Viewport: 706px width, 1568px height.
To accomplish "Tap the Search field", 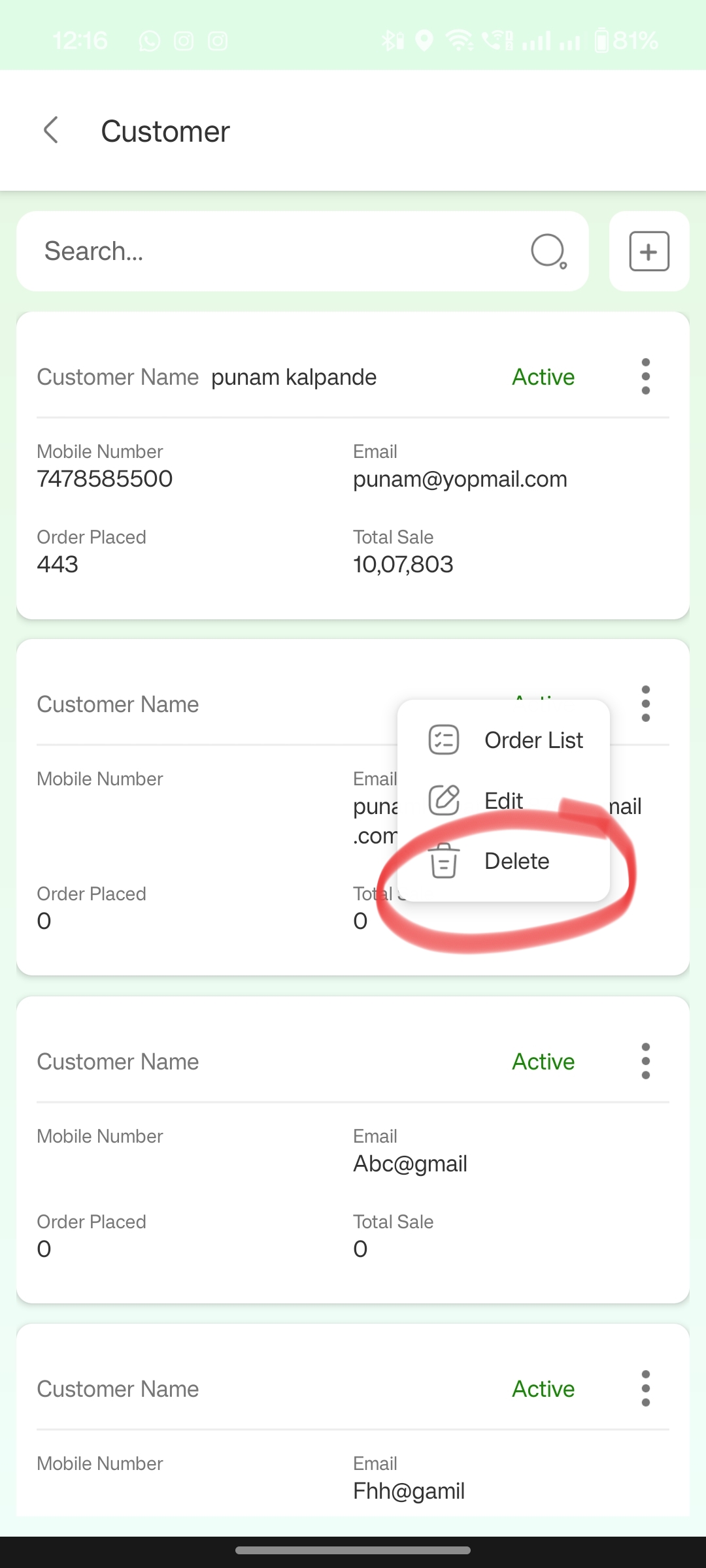I will pos(303,251).
